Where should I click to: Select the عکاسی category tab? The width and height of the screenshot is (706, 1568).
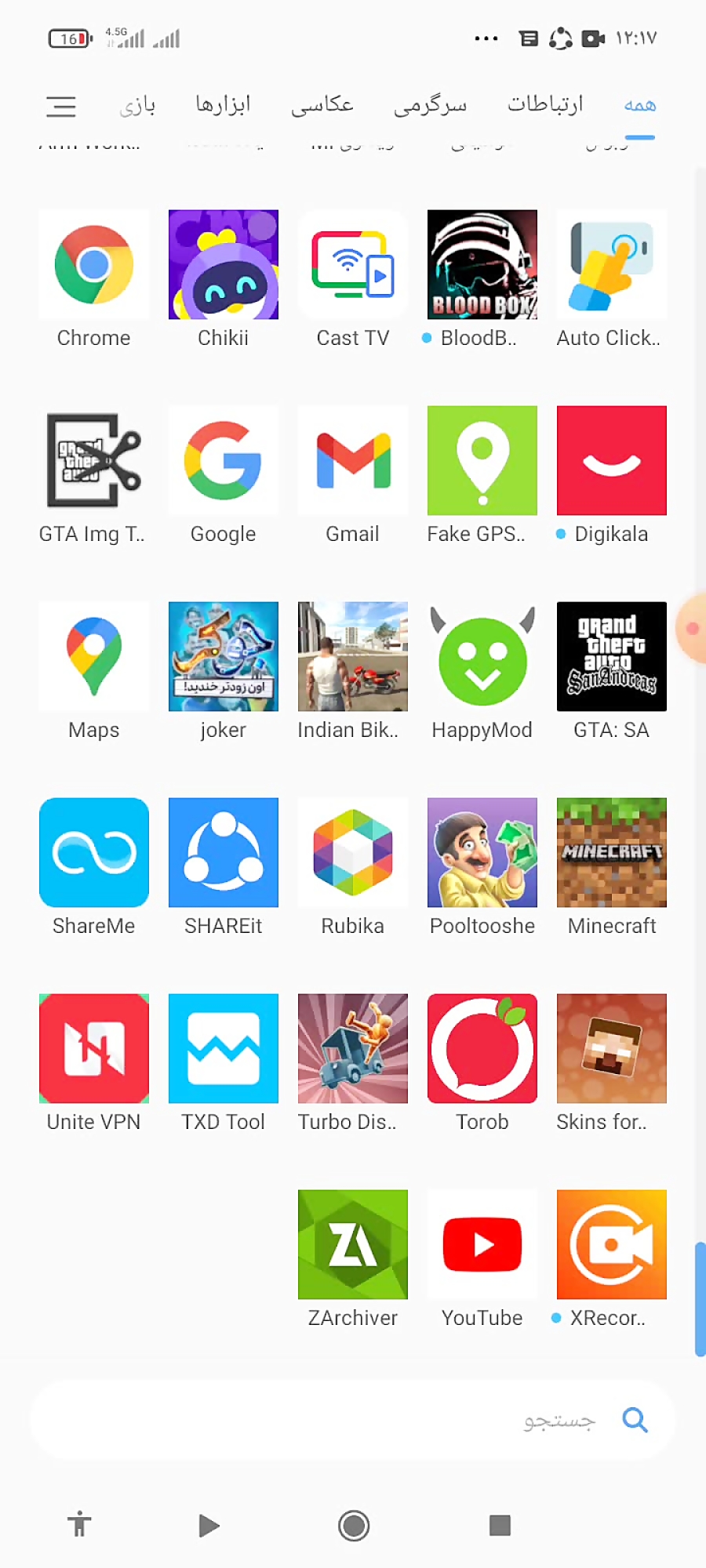(322, 104)
